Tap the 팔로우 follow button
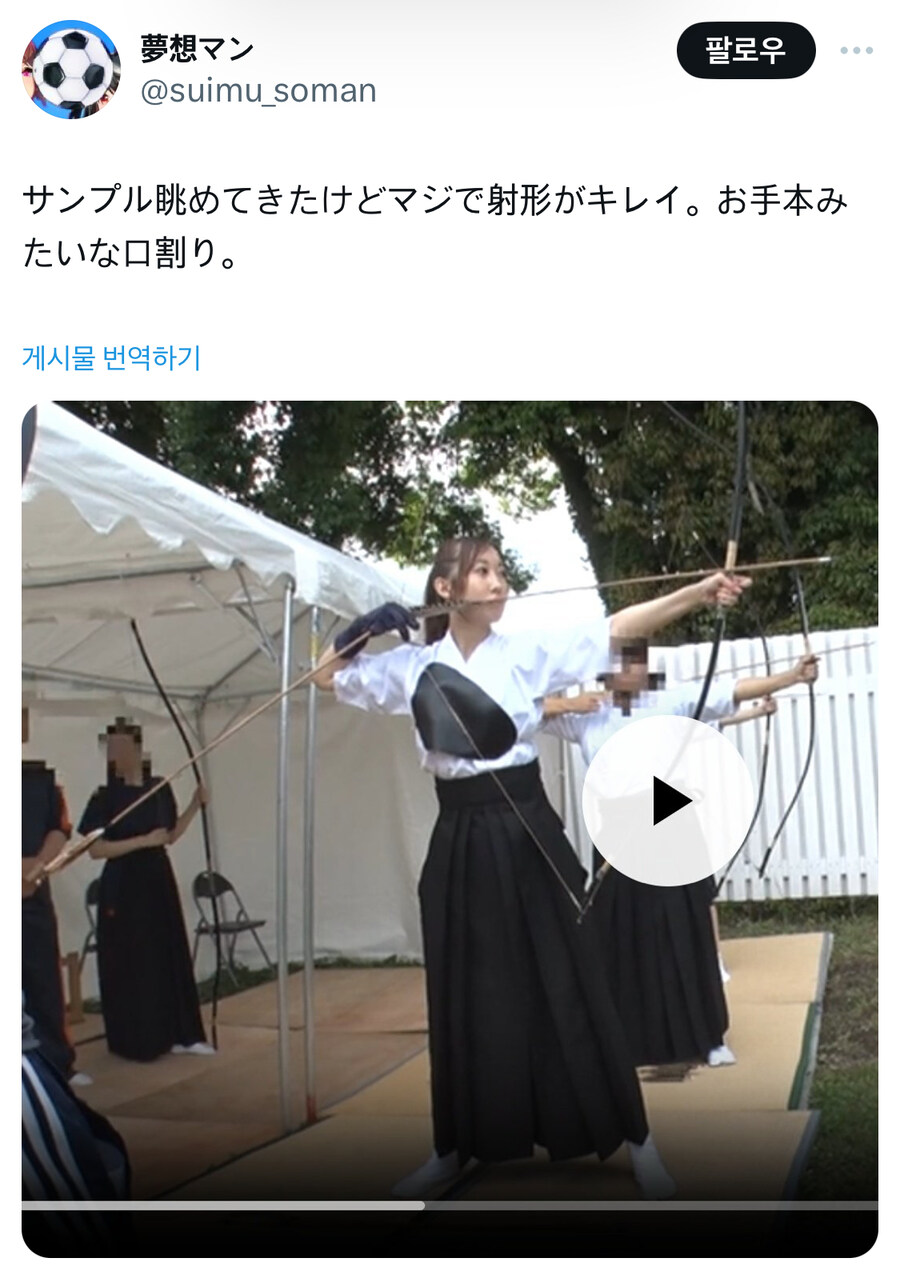Screen dimensions: 900x1282 tap(745, 51)
